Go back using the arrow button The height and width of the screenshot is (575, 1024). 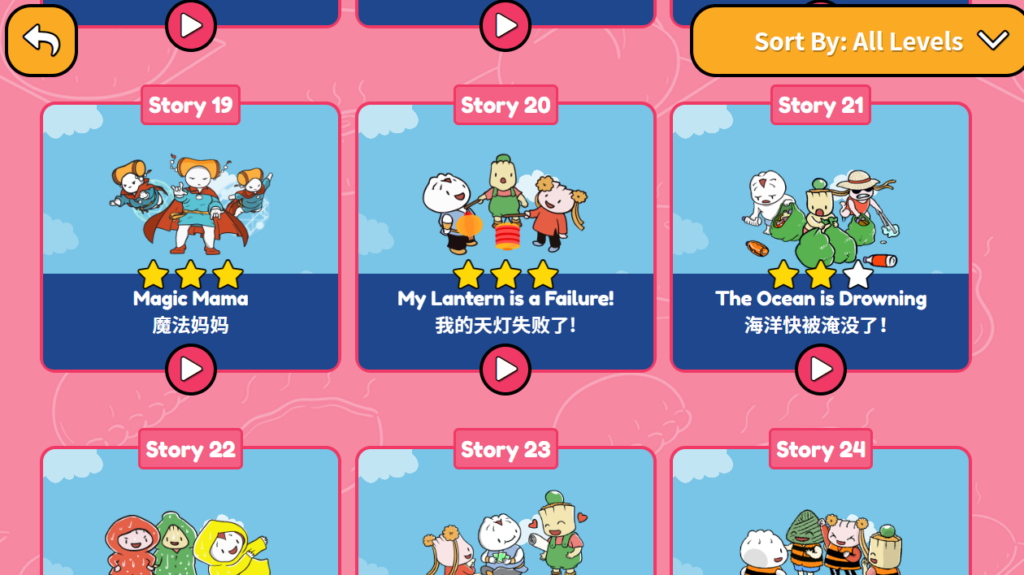[x=41, y=41]
